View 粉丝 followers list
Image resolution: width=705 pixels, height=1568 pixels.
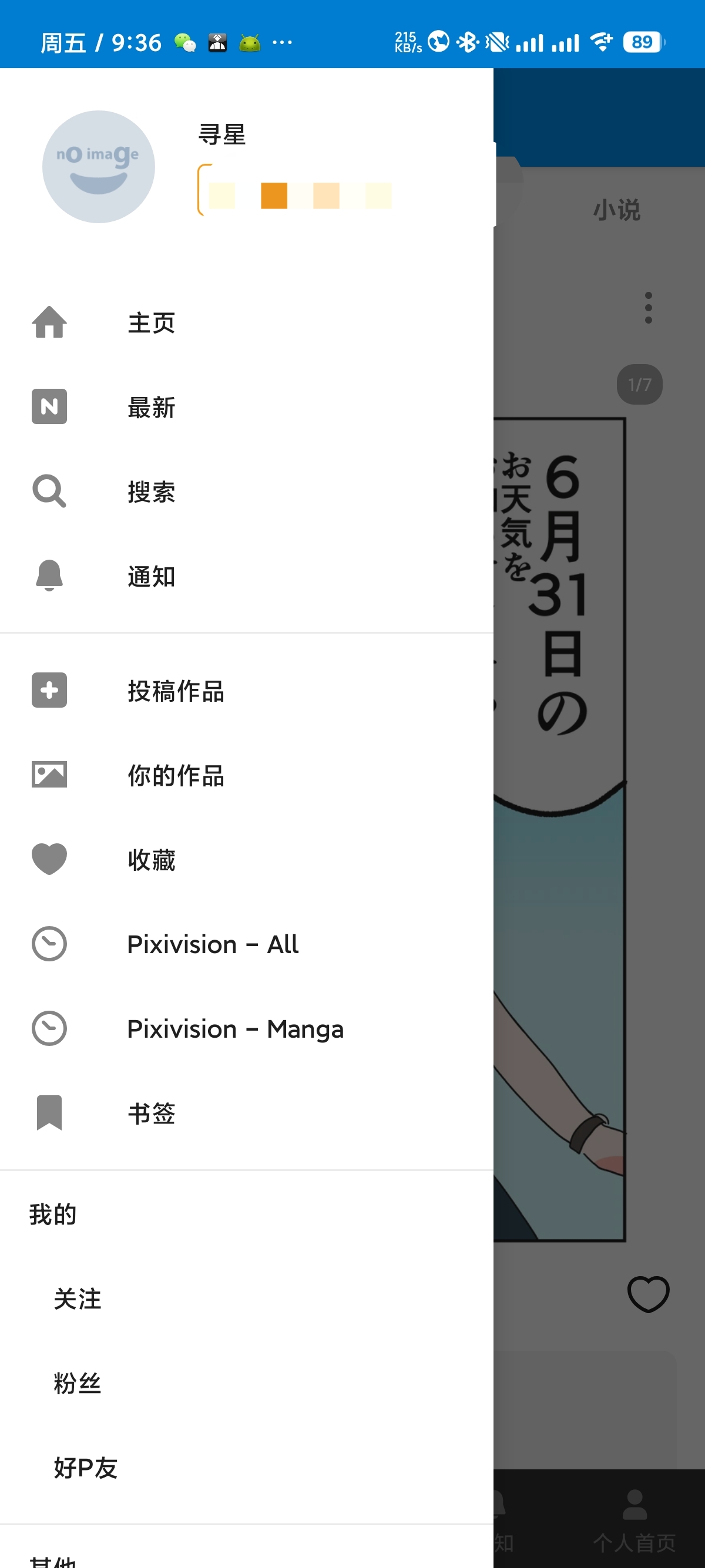pyautogui.click(x=78, y=1383)
